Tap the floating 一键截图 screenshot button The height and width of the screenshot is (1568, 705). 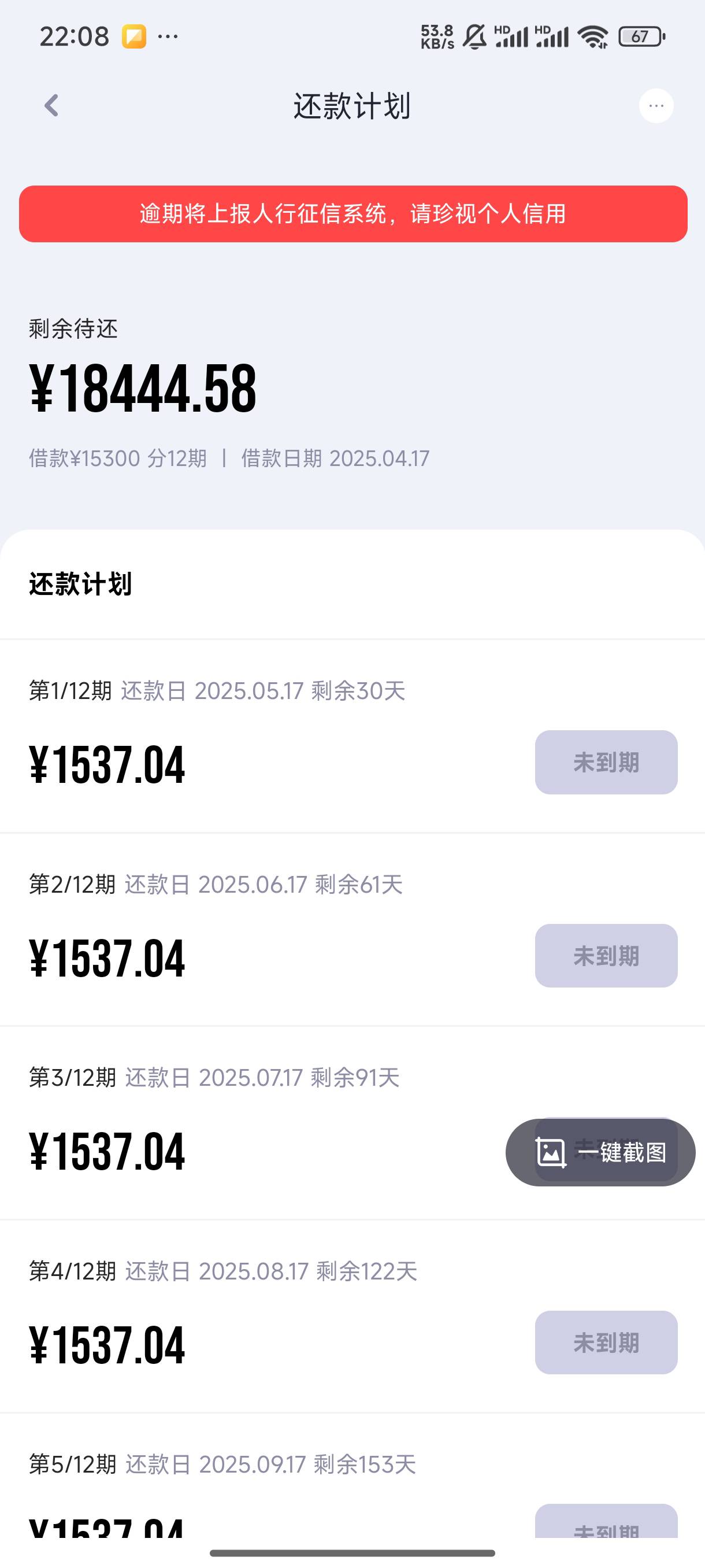point(600,1152)
